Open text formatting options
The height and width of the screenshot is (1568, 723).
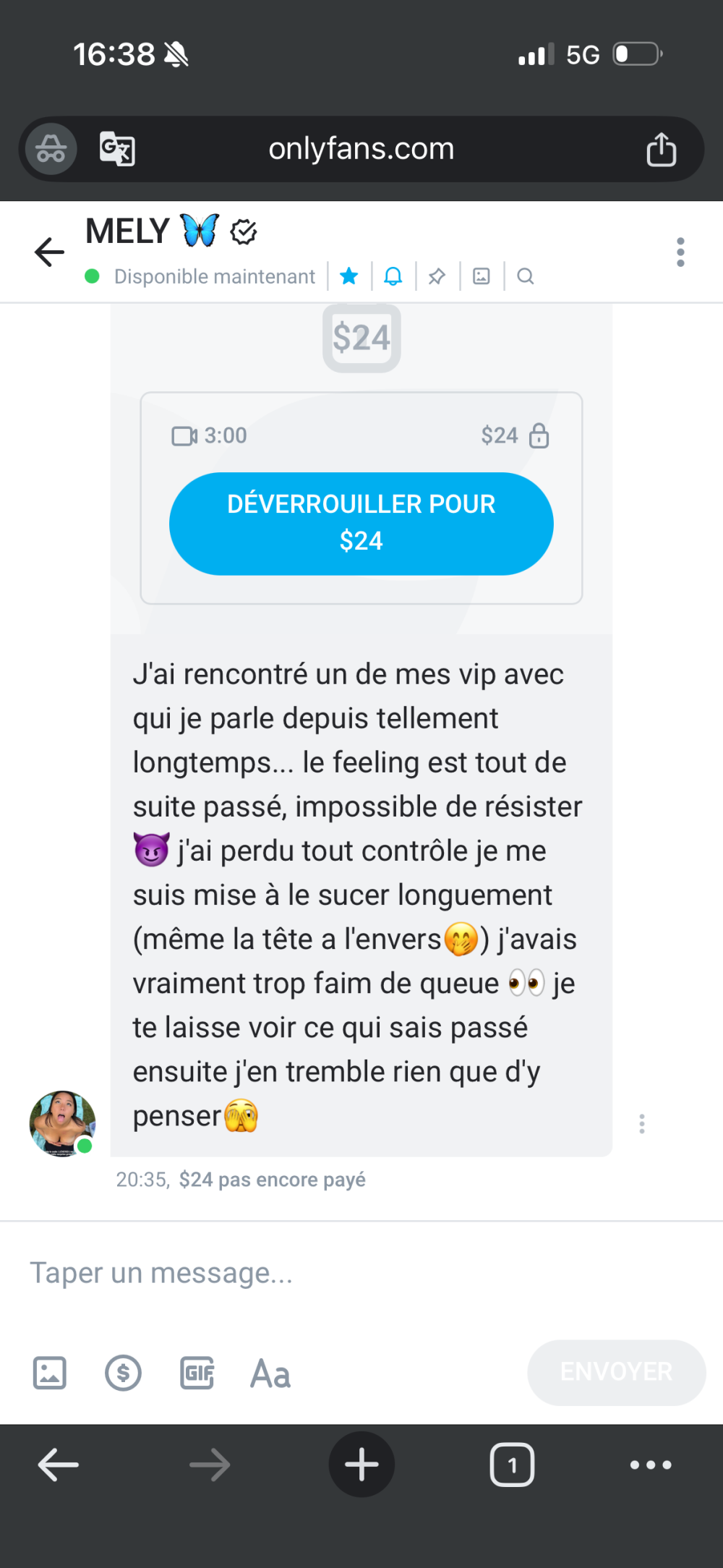click(x=270, y=1373)
